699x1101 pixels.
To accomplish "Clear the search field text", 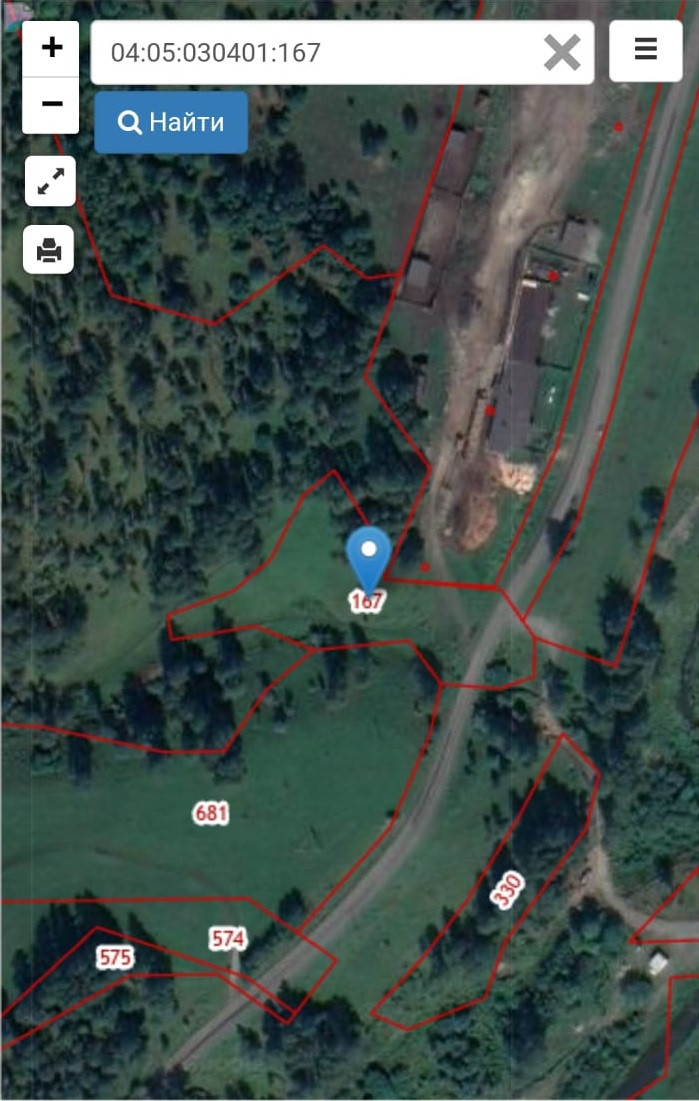I will pyautogui.click(x=562, y=52).
